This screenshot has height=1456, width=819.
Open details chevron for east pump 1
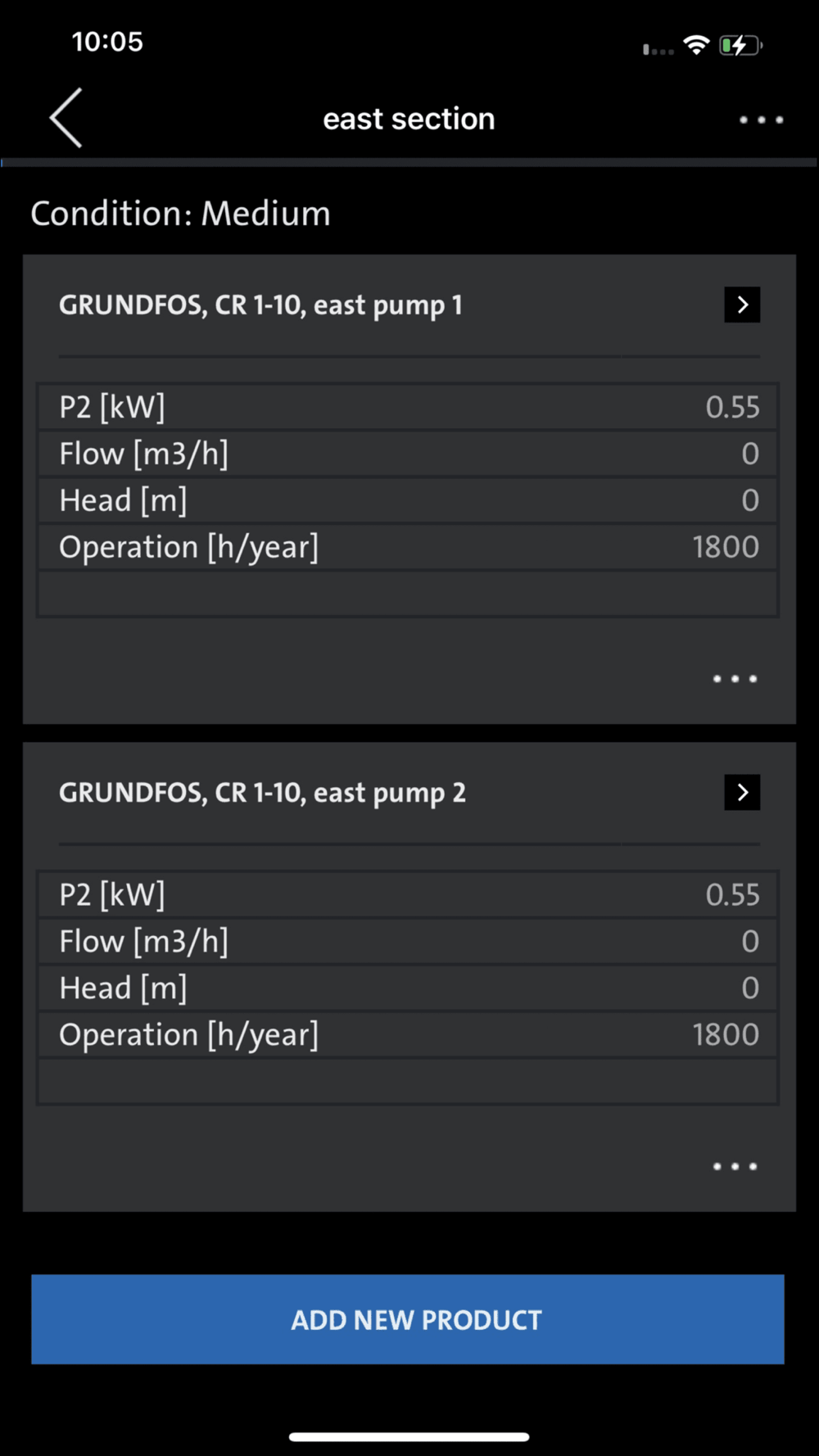(x=742, y=305)
